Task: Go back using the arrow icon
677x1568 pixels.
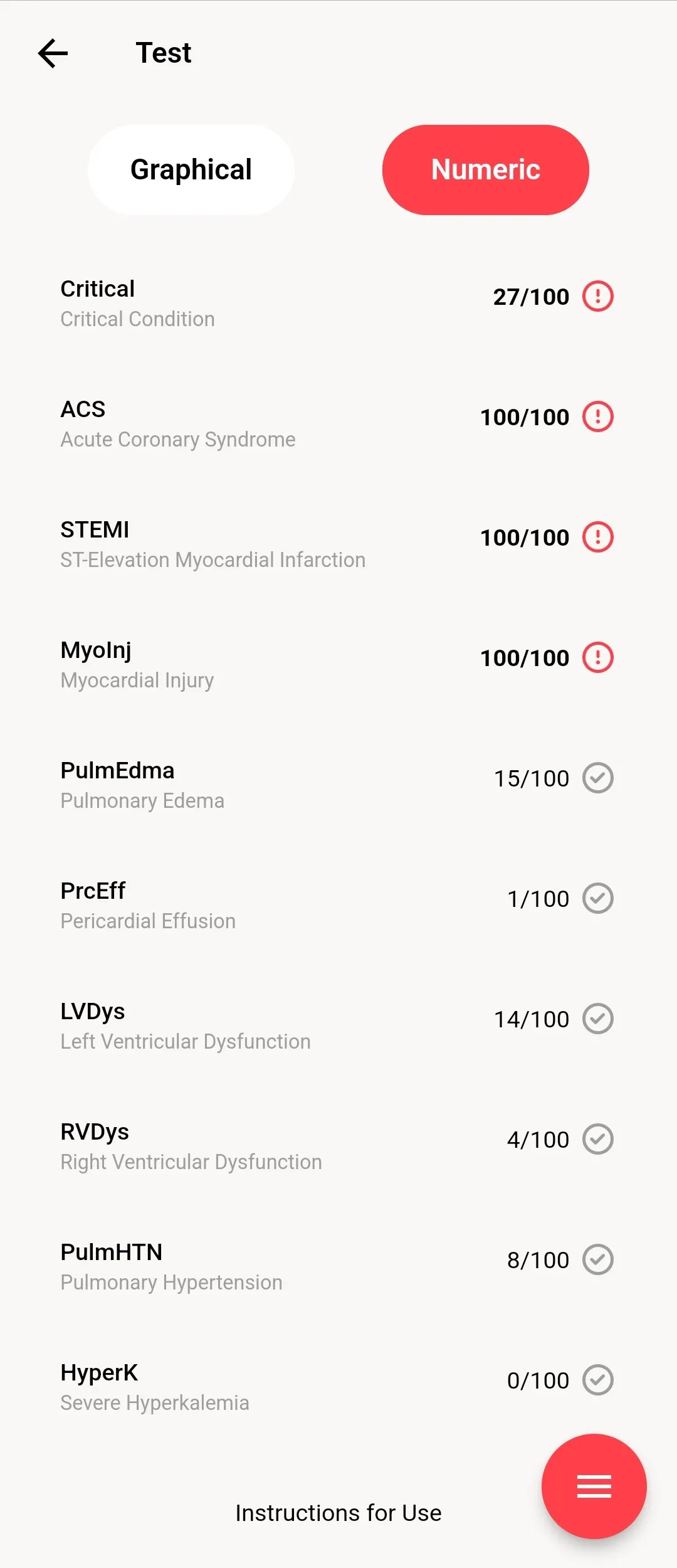Action: pyautogui.click(x=53, y=53)
